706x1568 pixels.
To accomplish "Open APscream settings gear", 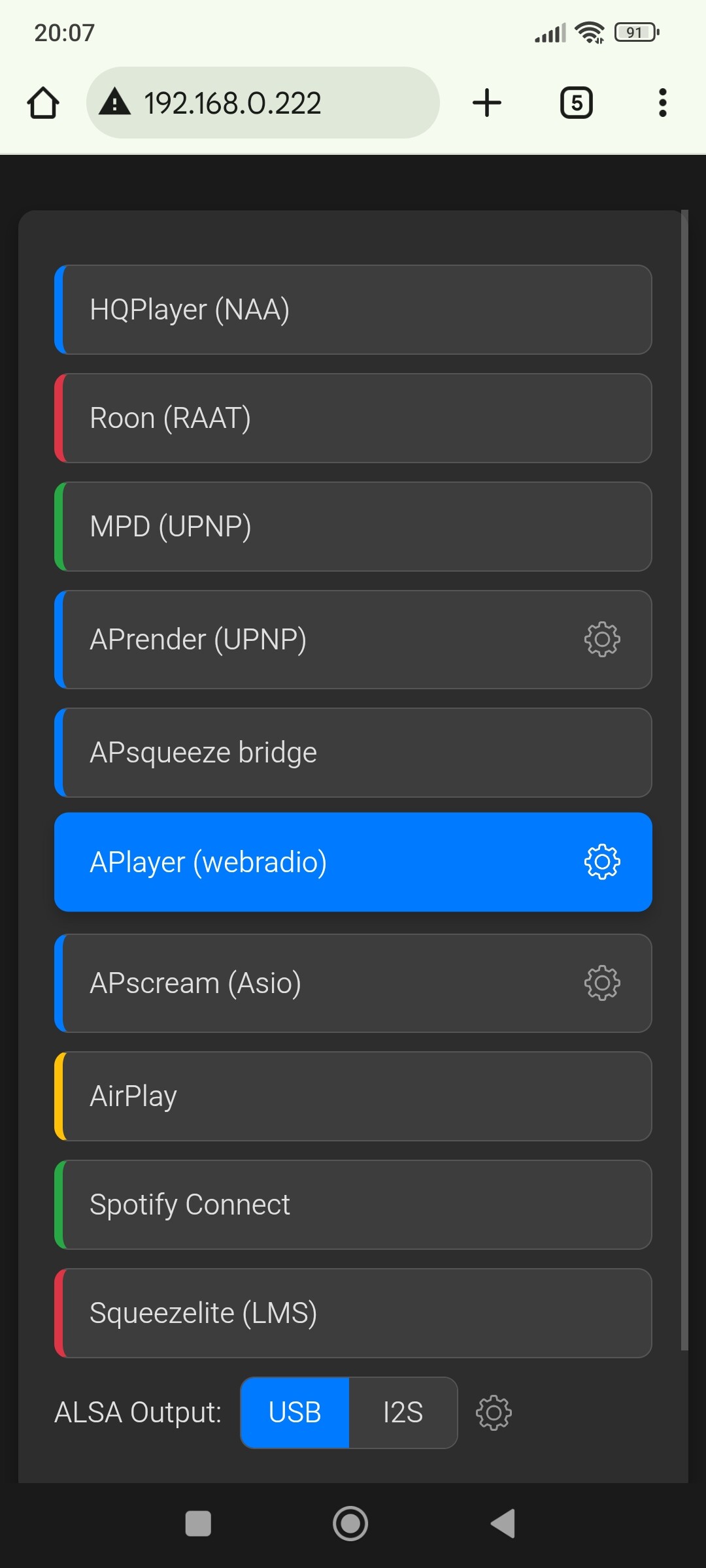I will 602,983.
